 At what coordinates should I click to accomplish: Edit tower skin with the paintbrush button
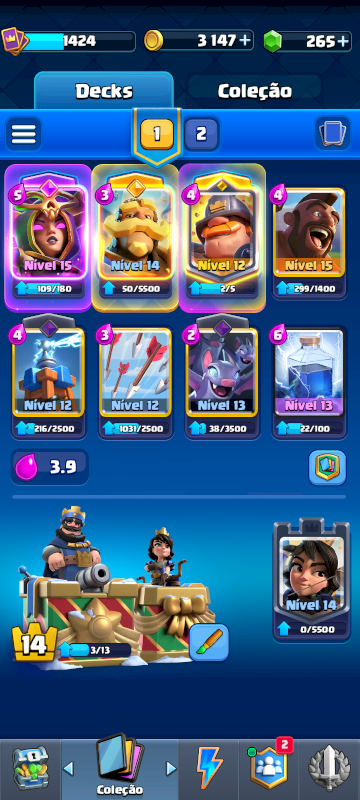pos(209,642)
